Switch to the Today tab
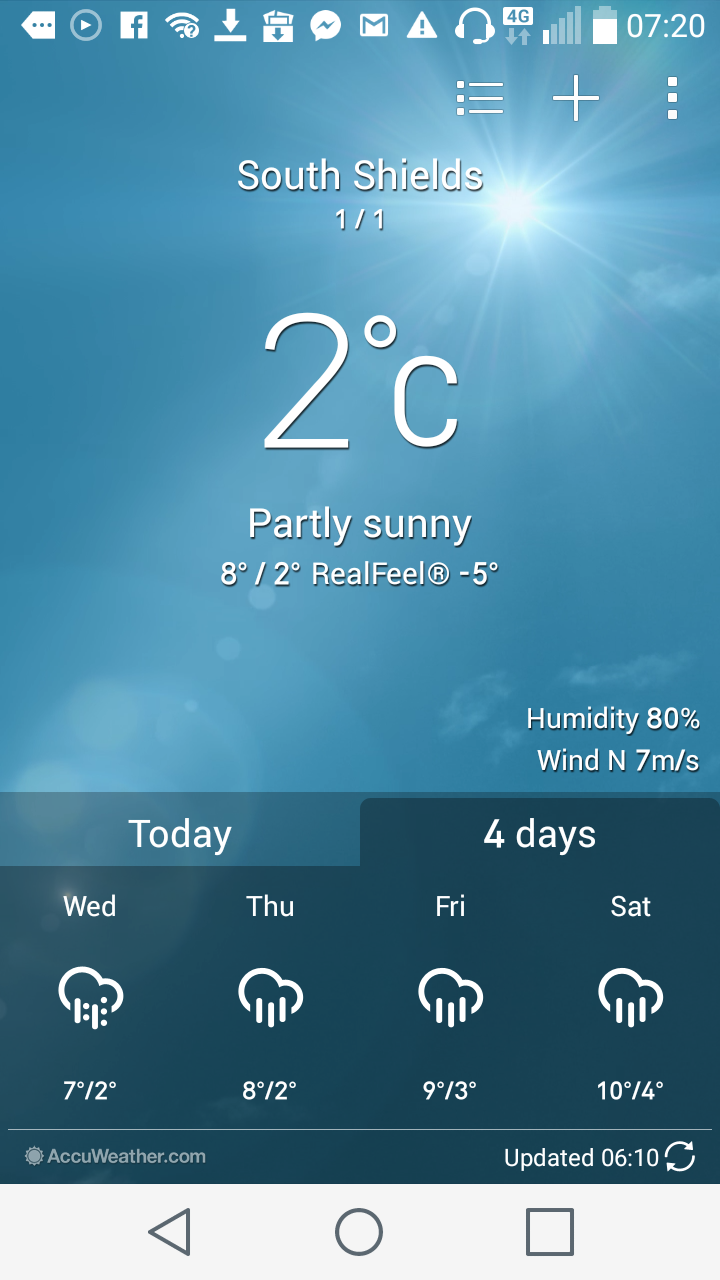 click(x=180, y=833)
